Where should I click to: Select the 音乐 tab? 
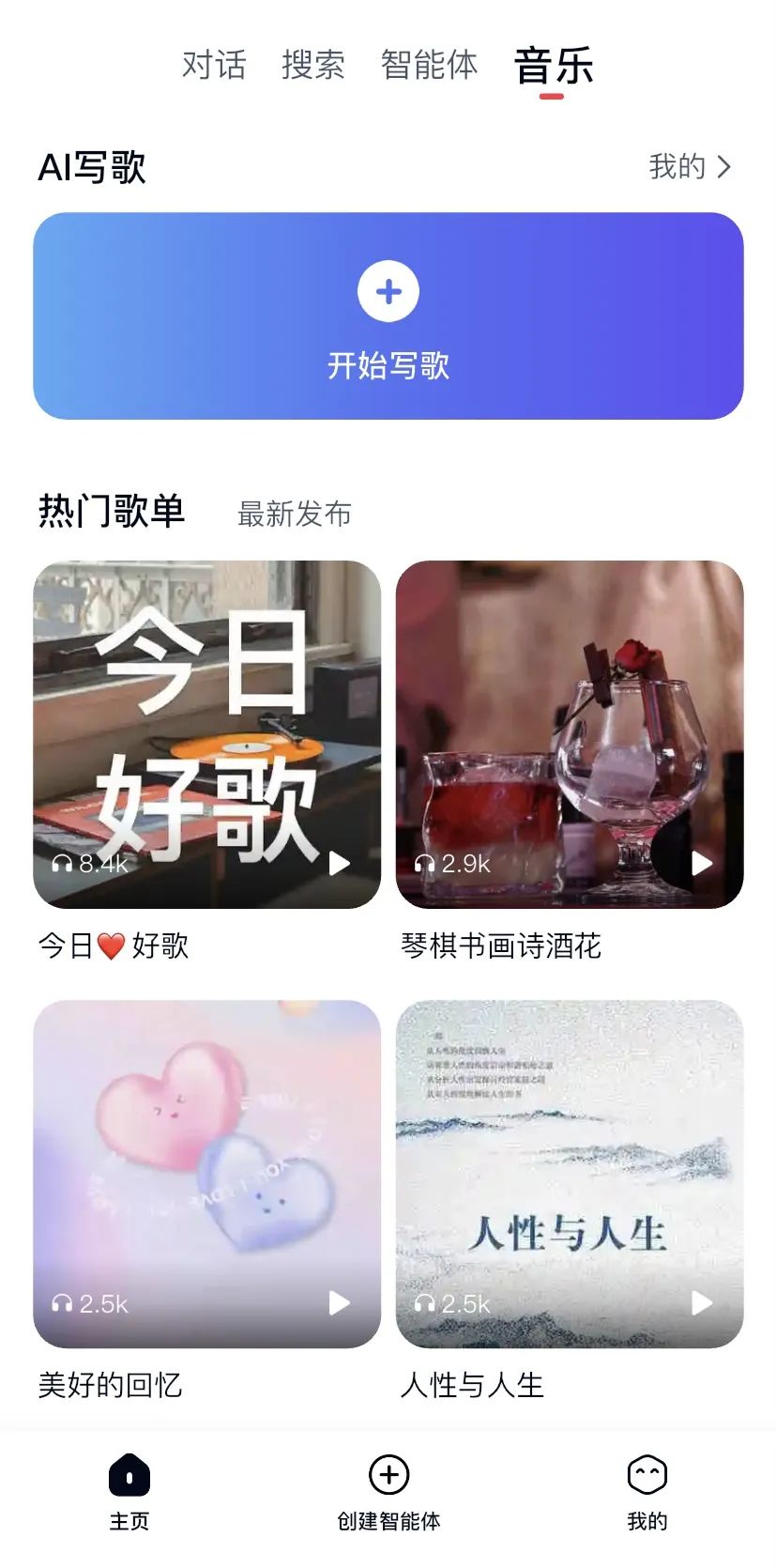(x=553, y=66)
